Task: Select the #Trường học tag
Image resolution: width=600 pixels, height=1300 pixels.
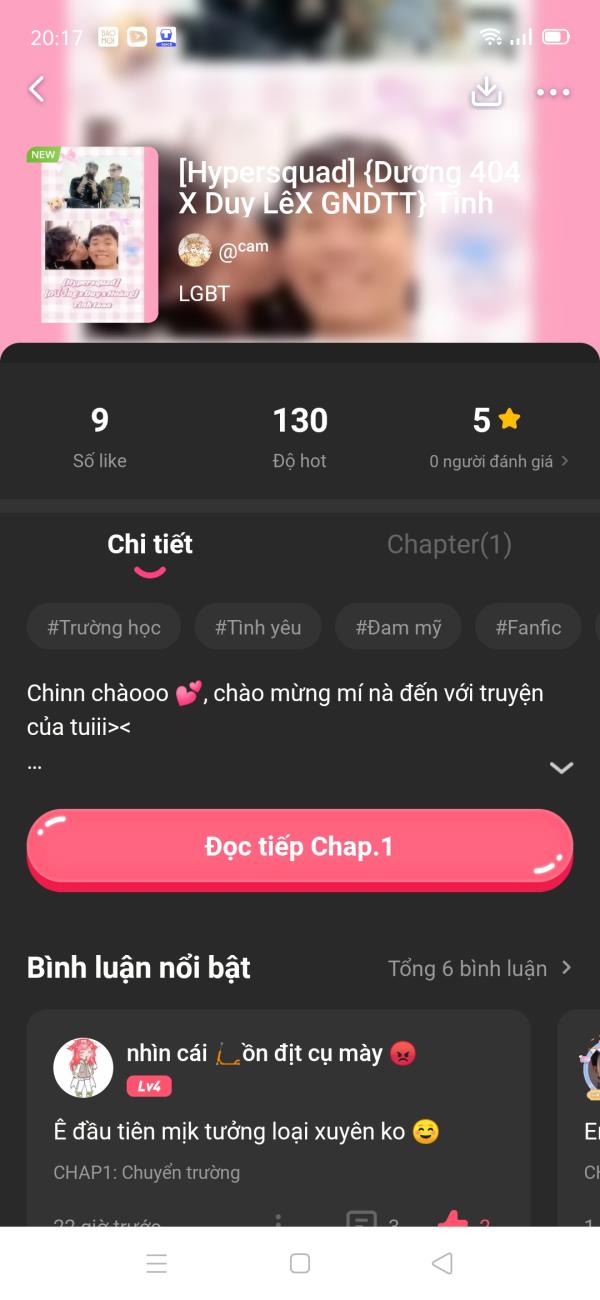Action: [x=104, y=627]
